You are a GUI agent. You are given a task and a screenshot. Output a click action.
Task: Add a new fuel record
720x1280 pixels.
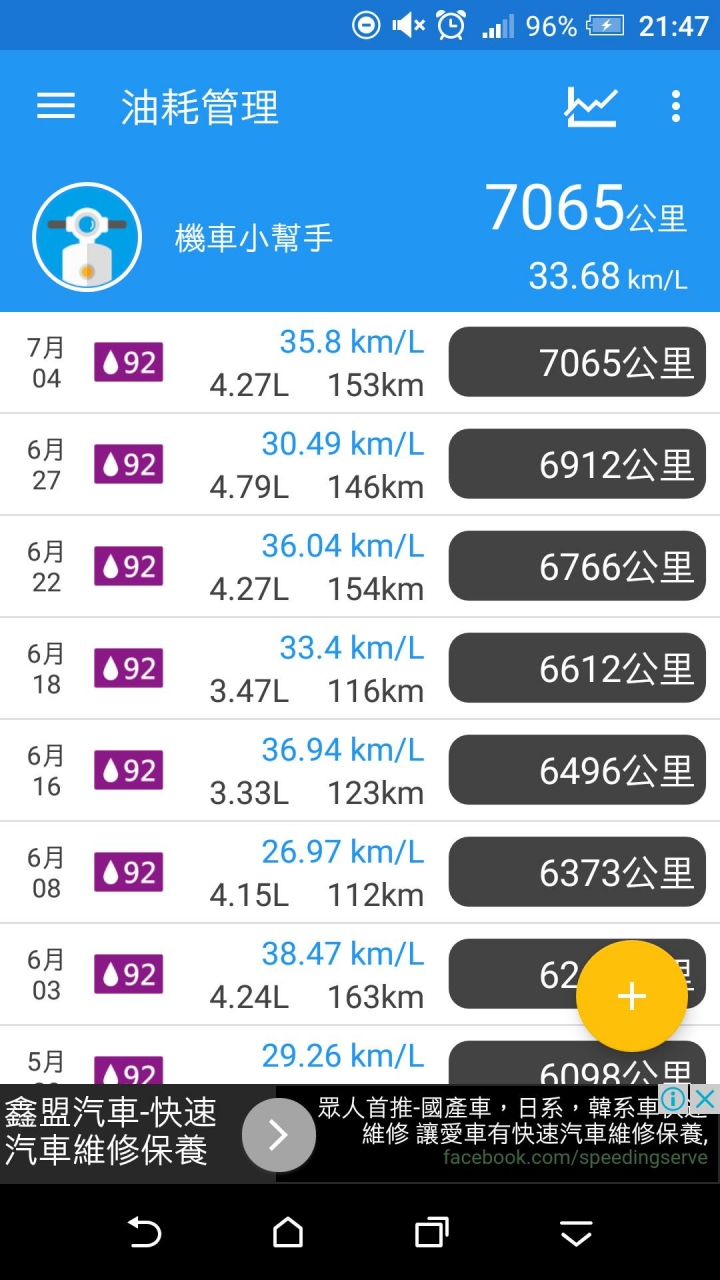[631, 996]
